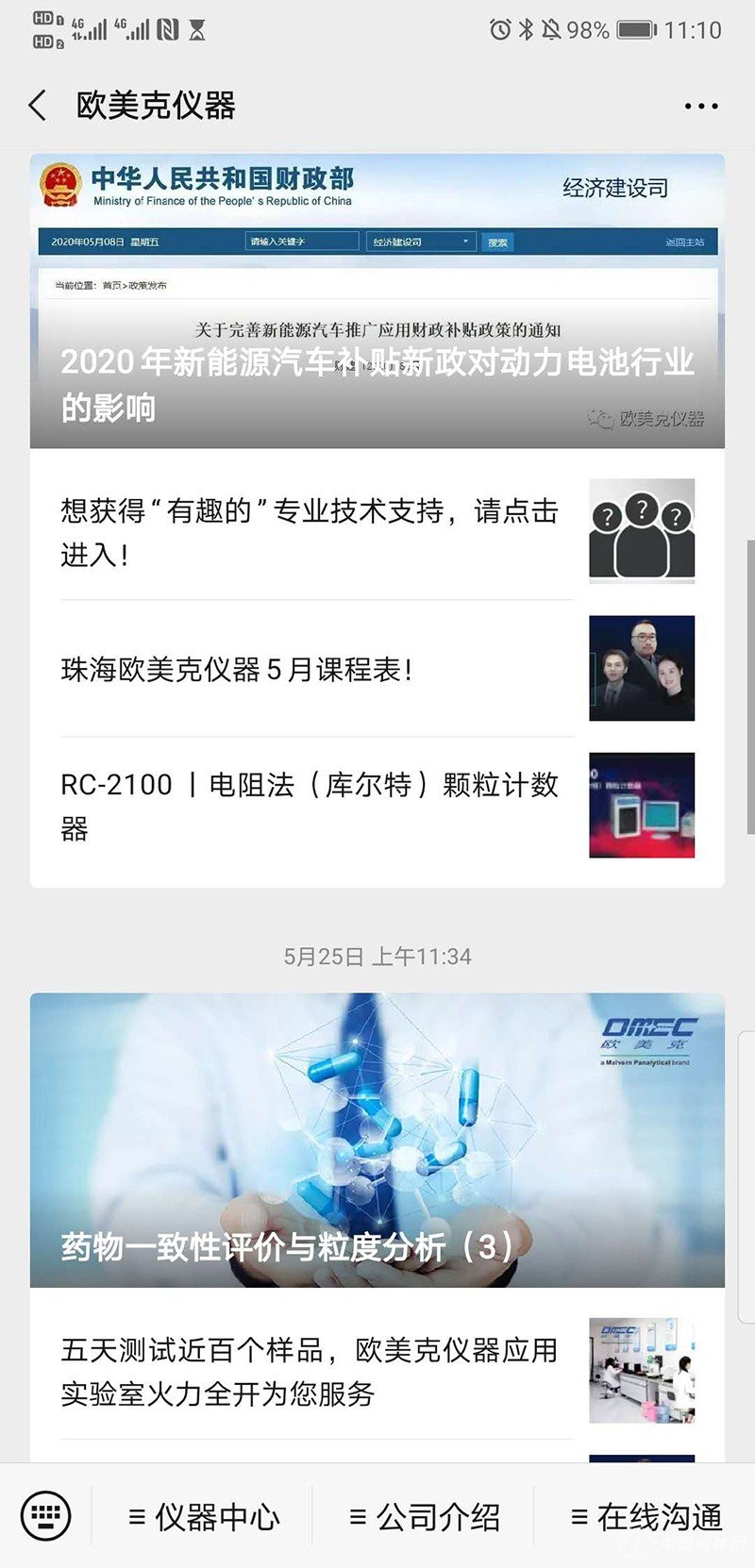The image size is (755, 1568).
Task: Open 药物一致性评价与粒度分析（3） article
Action: pos(377,1140)
